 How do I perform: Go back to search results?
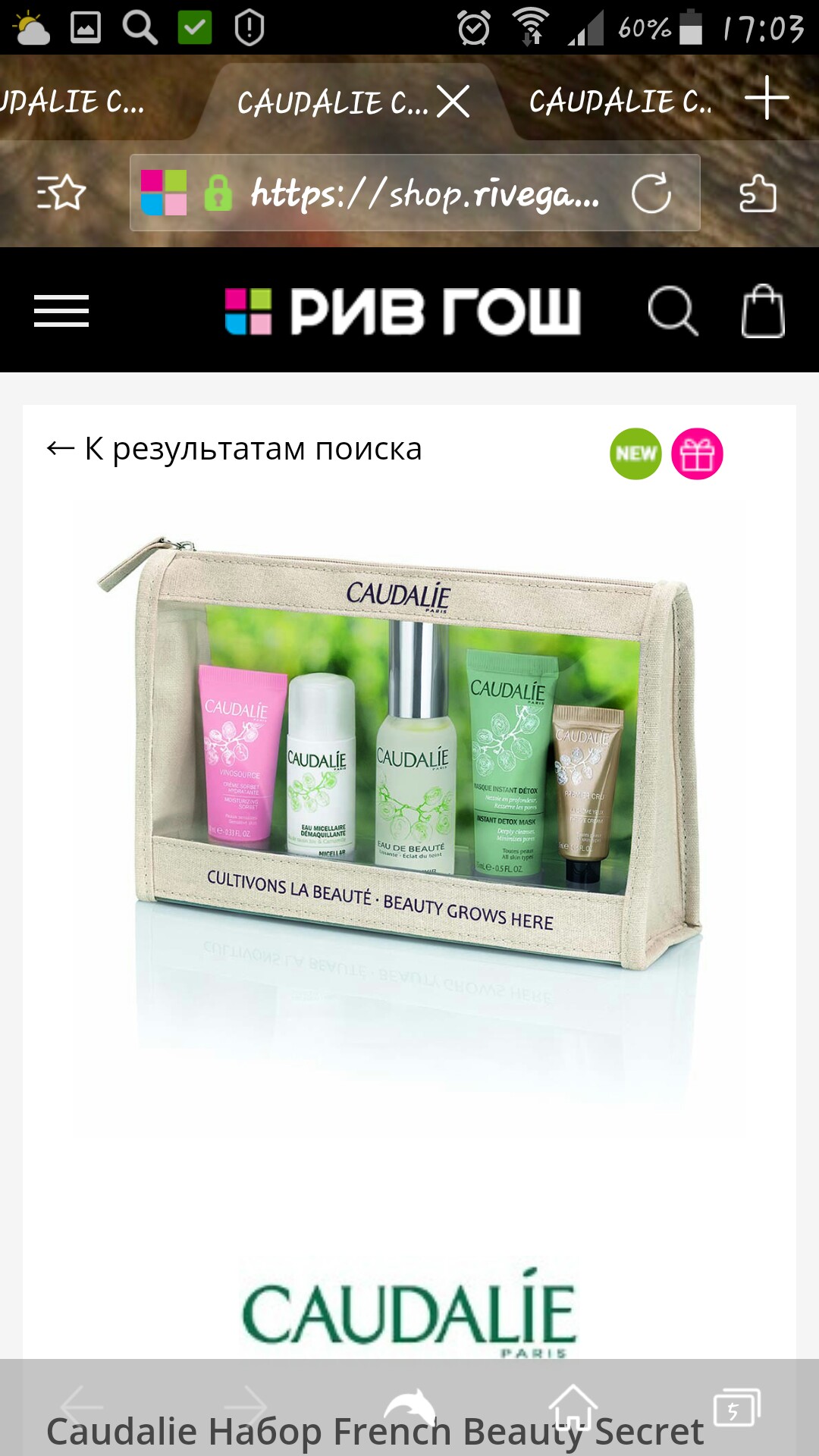coord(234,449)
